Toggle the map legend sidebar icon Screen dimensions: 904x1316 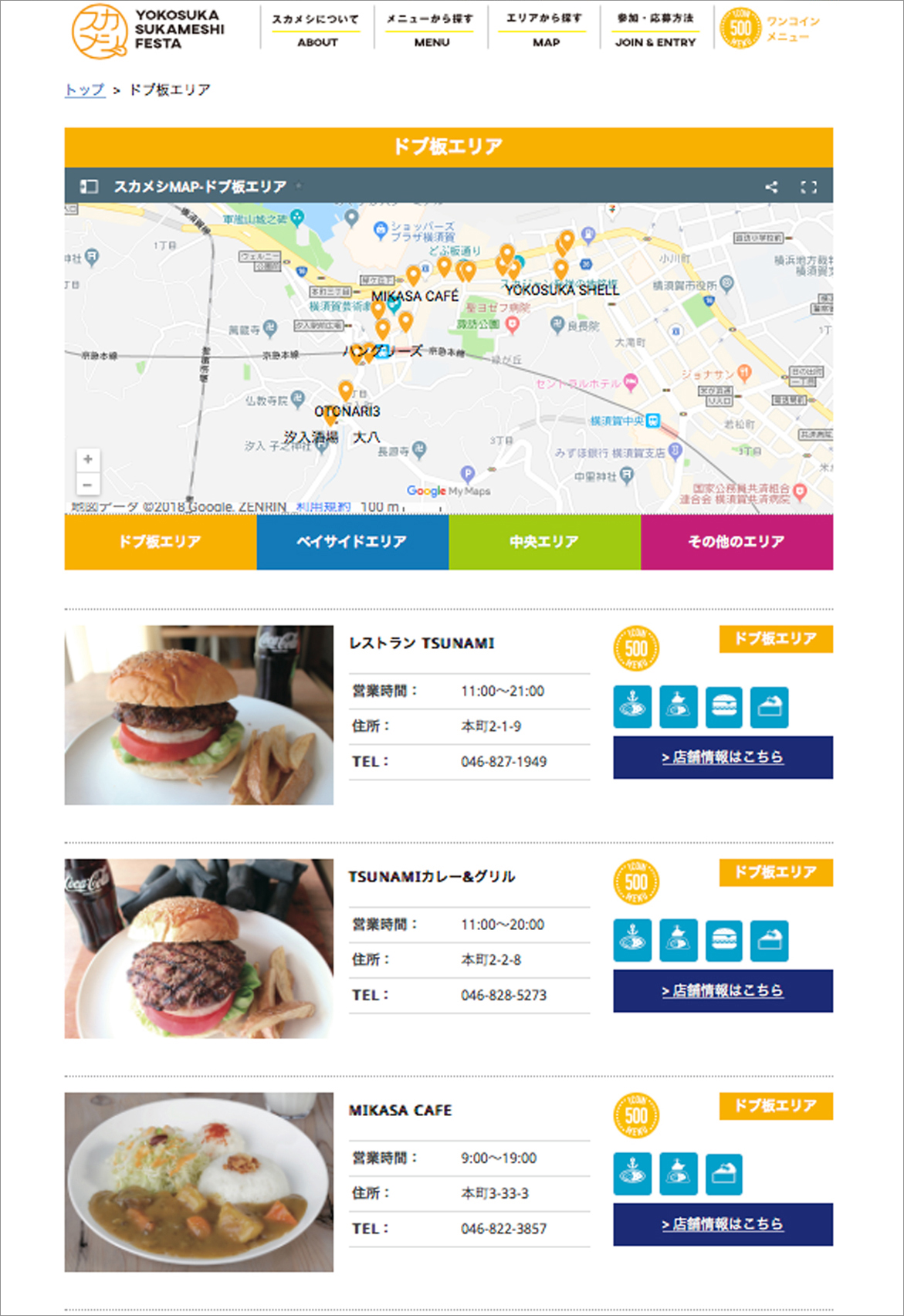89,187
